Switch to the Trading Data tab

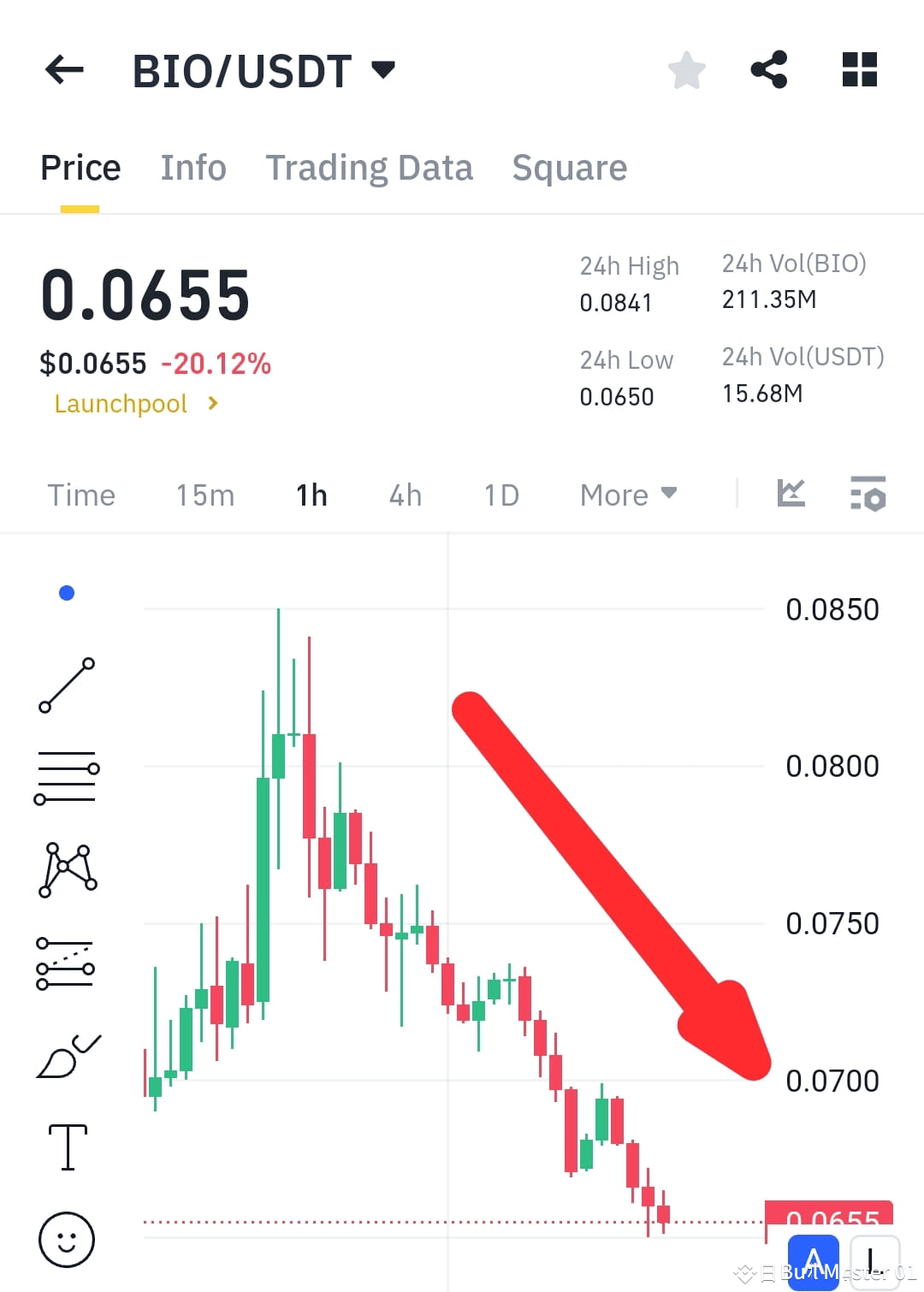coord(370,168)
